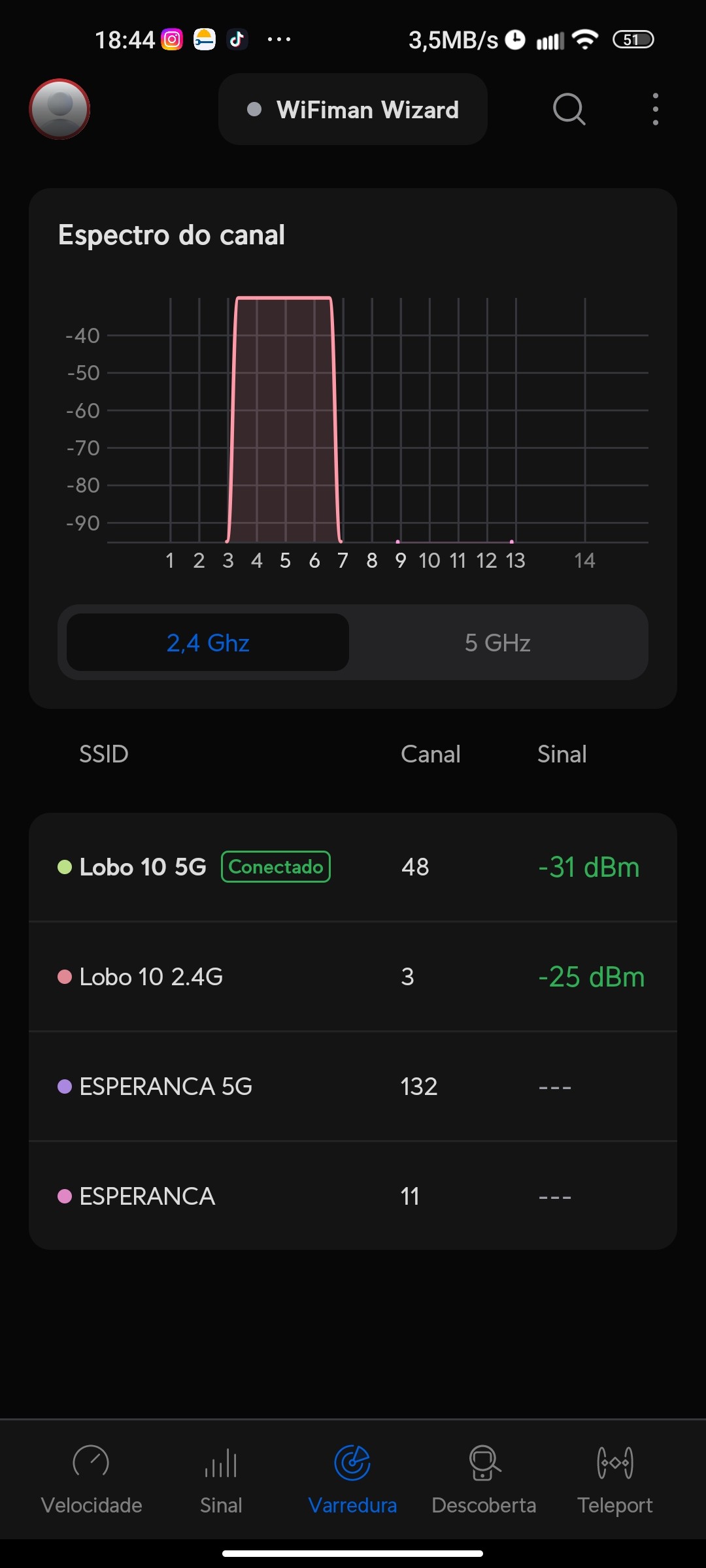The image size is (706, 1568).
Task: Open the Lobo 10 2.4G network
Action: pos(353,977)
